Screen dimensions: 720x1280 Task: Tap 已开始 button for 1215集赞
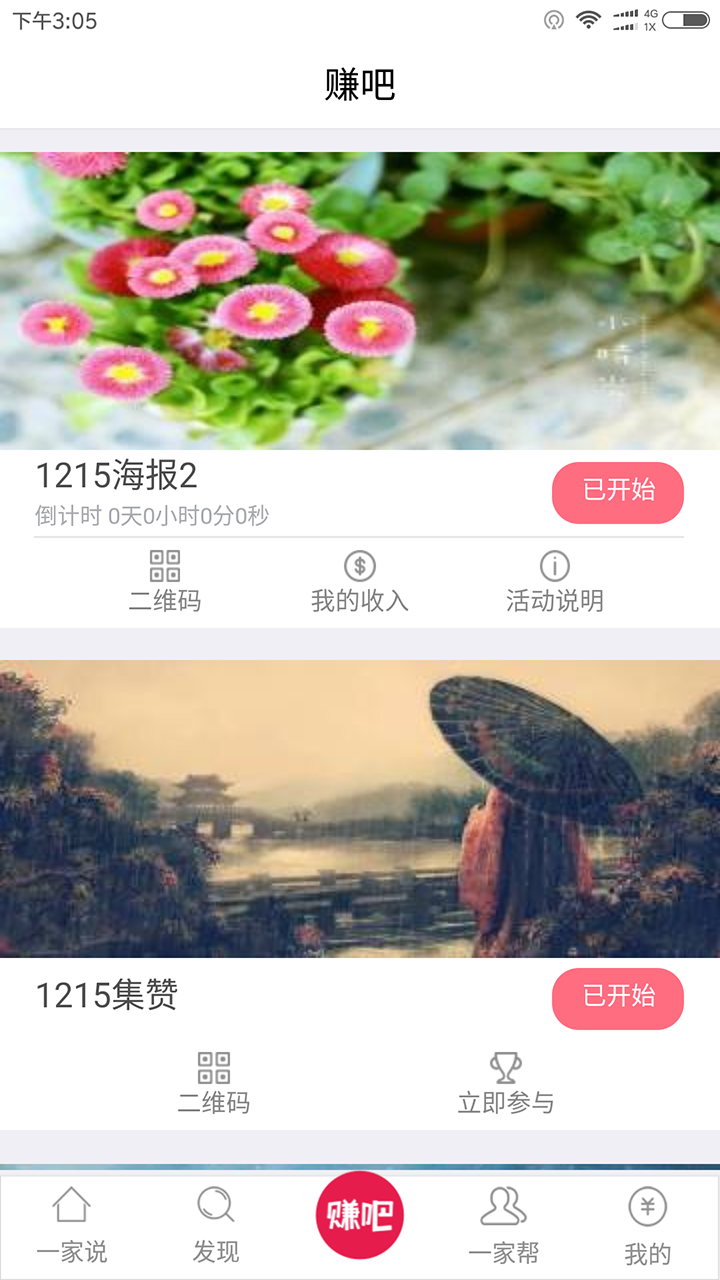click(x=618, y=998)
